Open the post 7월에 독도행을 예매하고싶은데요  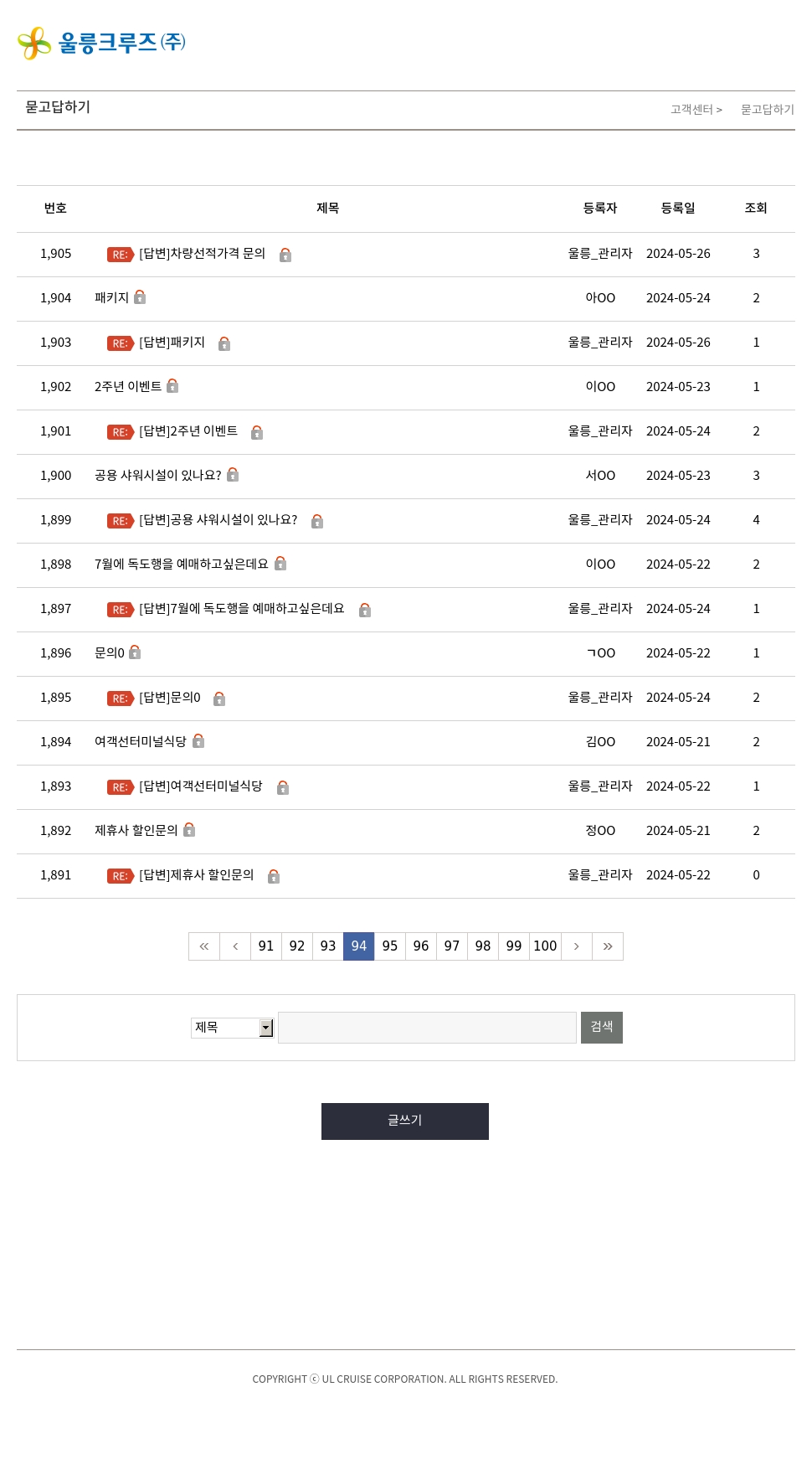click(181, 565)
